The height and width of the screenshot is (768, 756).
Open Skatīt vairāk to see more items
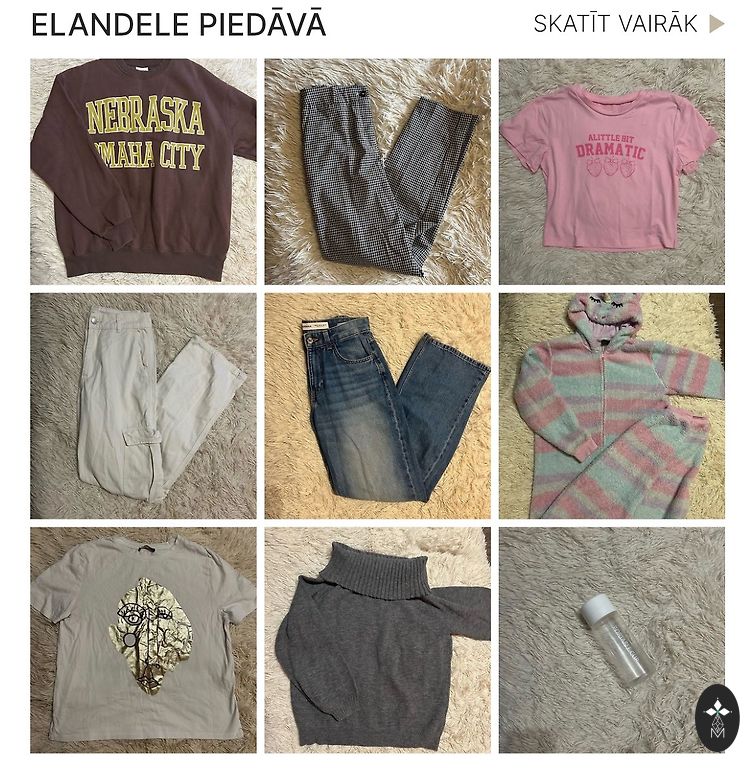pos(628,24)
